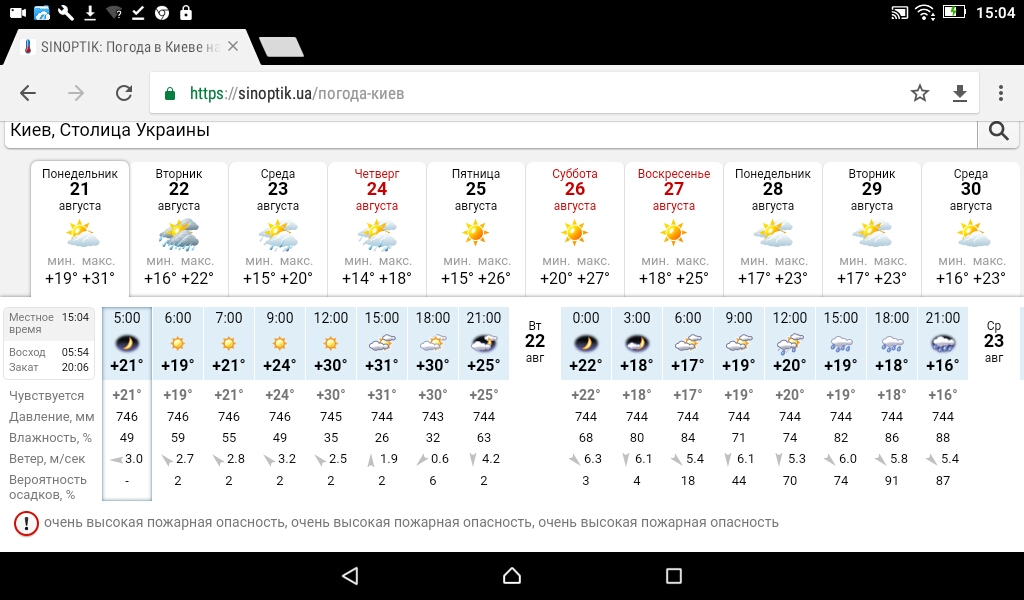This screenshot has width=1024, height=600.
Task: Bookmark this page with the star
Action: coord(919,93)
